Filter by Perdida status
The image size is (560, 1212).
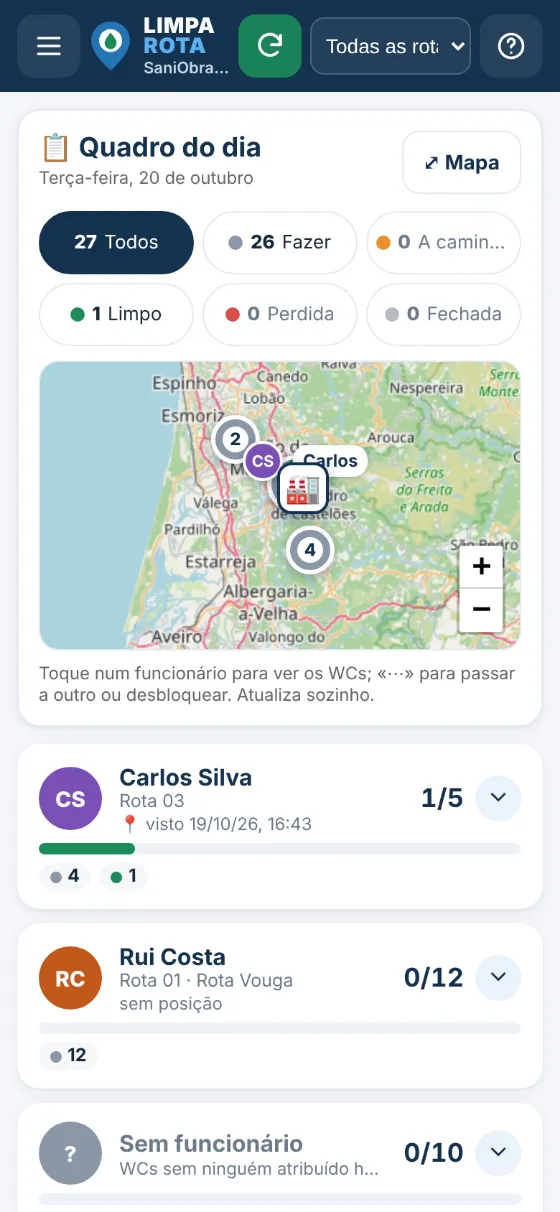click(x=280, y=314)
